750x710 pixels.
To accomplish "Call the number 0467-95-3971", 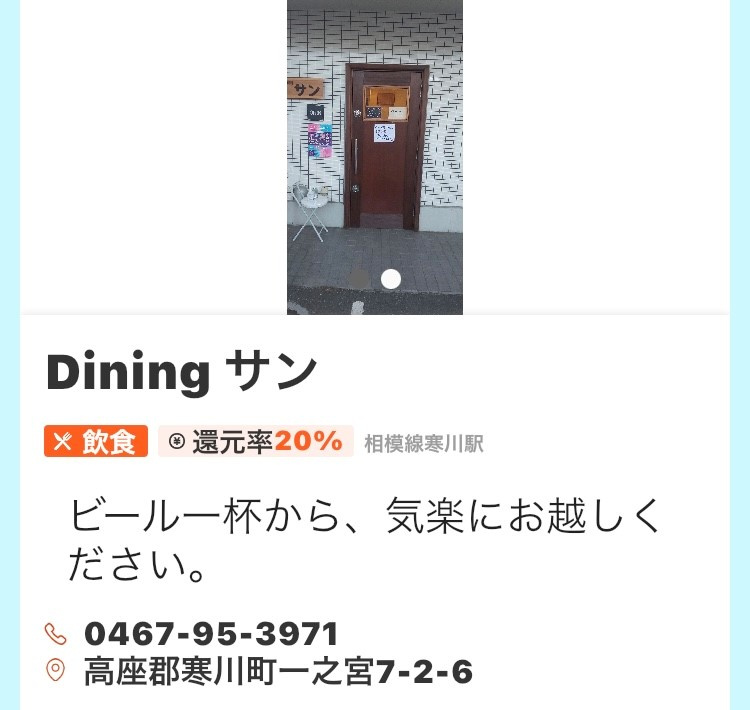I will pos(211,634).
